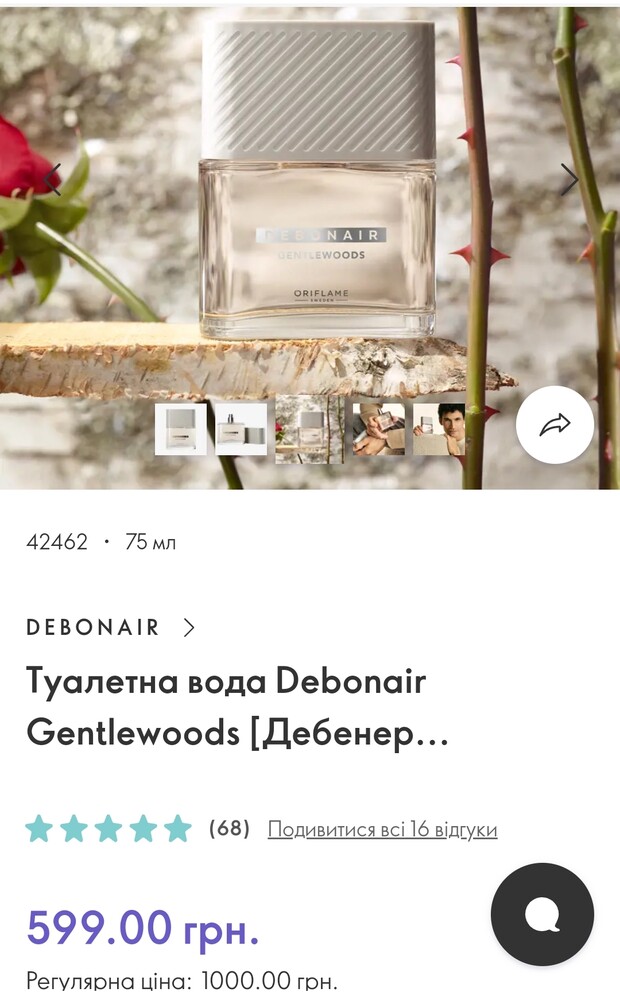Share this Debonair Gentlewoods product
This screenshot has width=620, height=1000.
(x=554, y=425)
